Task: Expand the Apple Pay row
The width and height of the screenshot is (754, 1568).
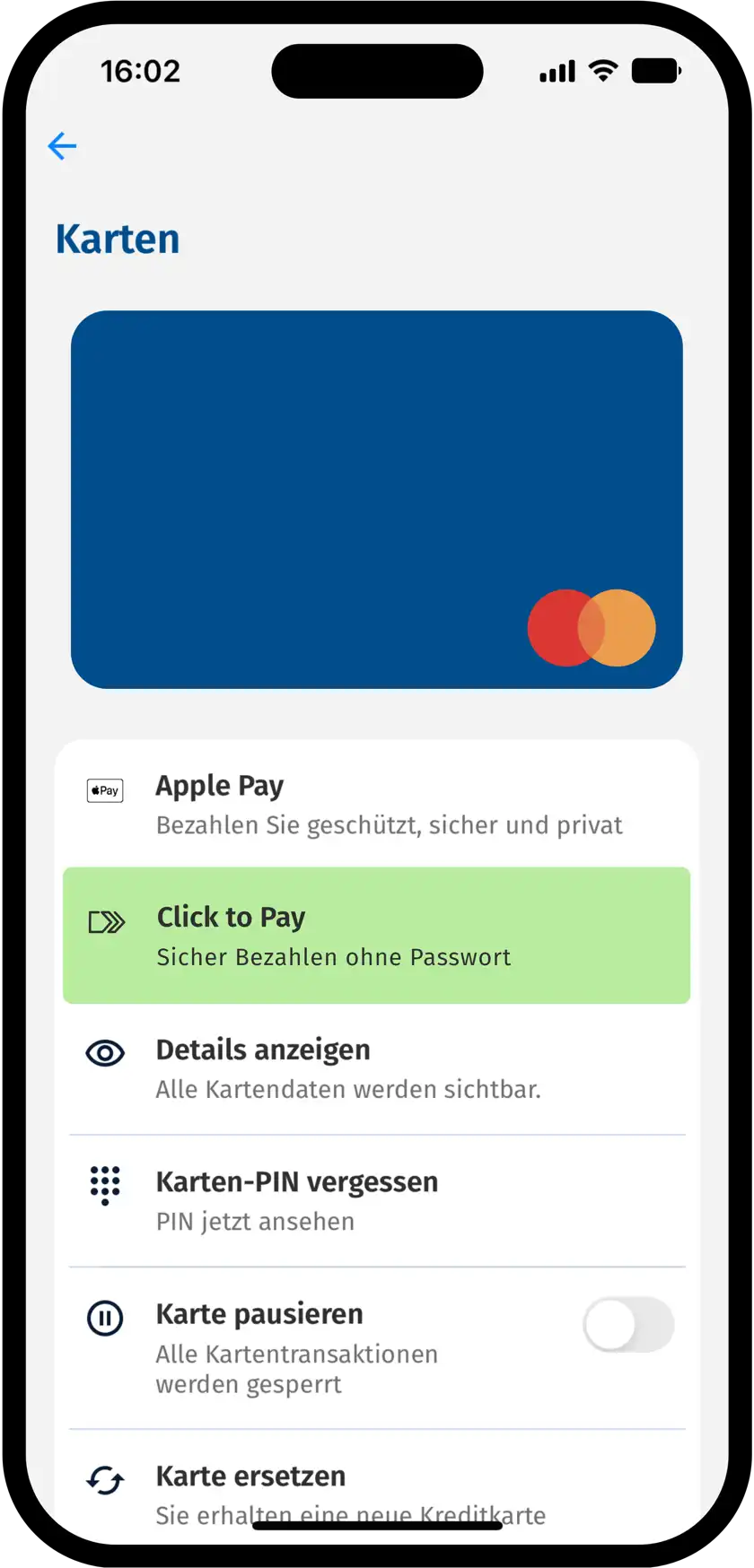Action: (377, 803)
